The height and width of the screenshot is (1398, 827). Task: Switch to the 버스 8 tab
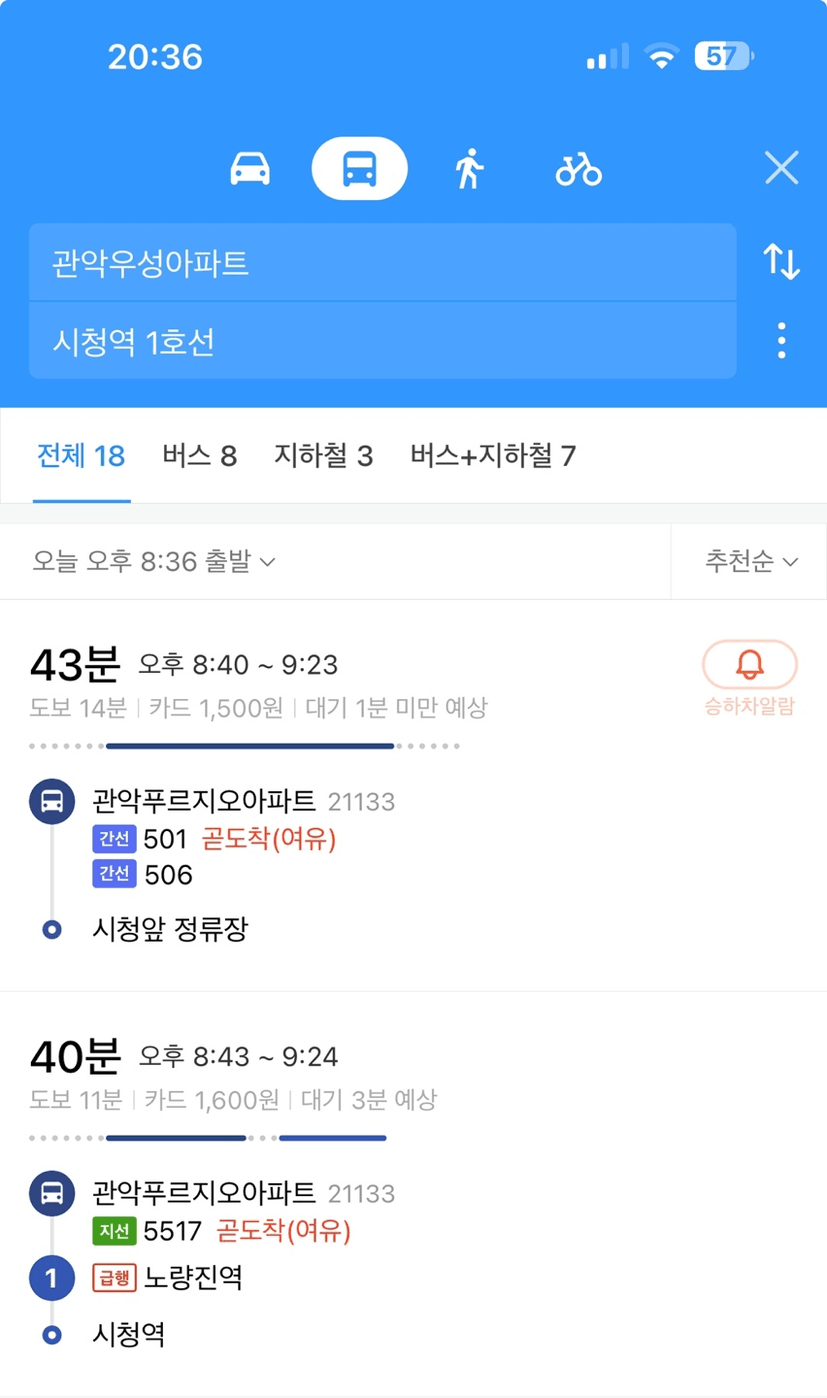point(200,456)
